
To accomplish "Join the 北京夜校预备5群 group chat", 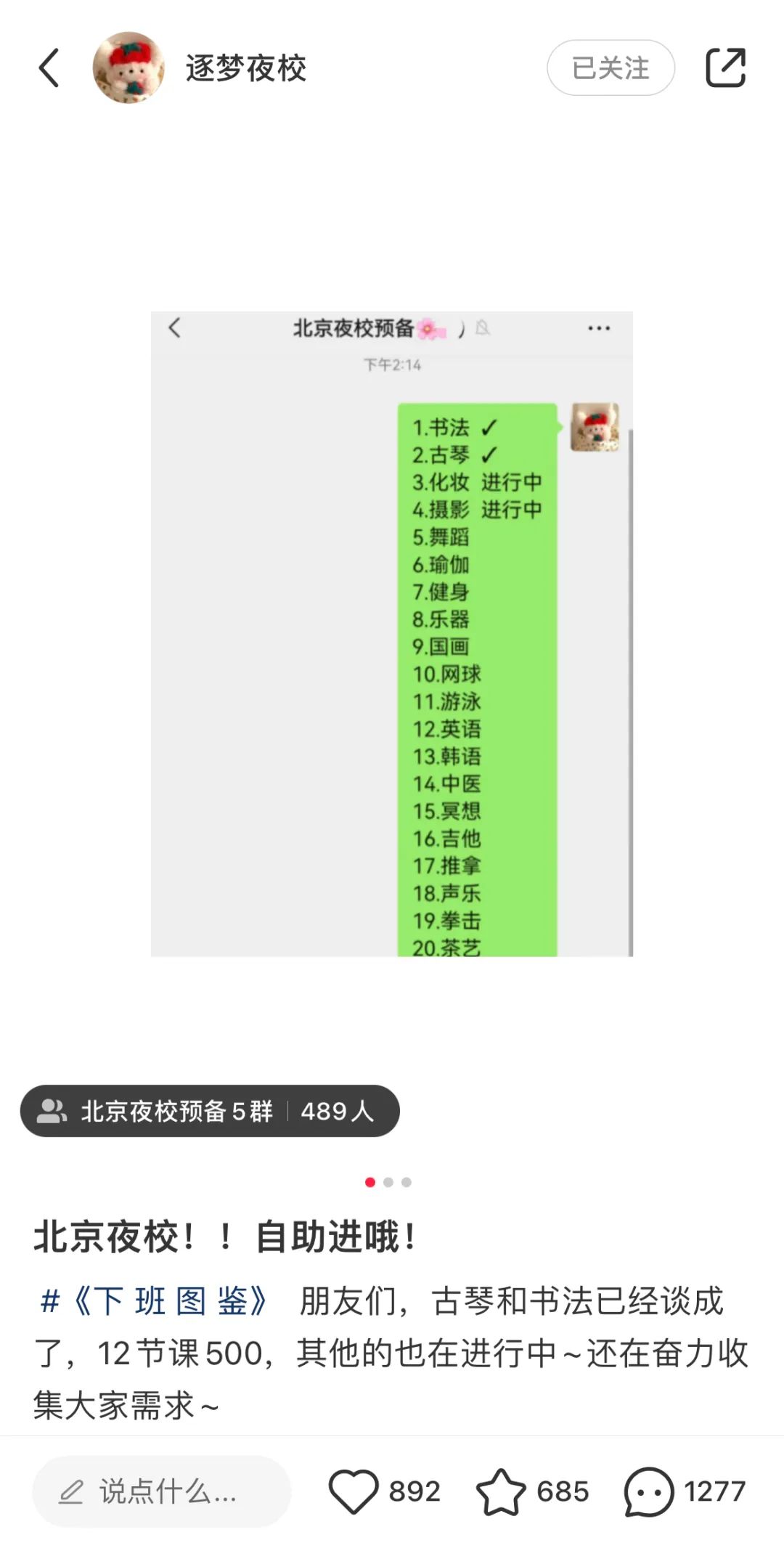I will click(210, 1111).
